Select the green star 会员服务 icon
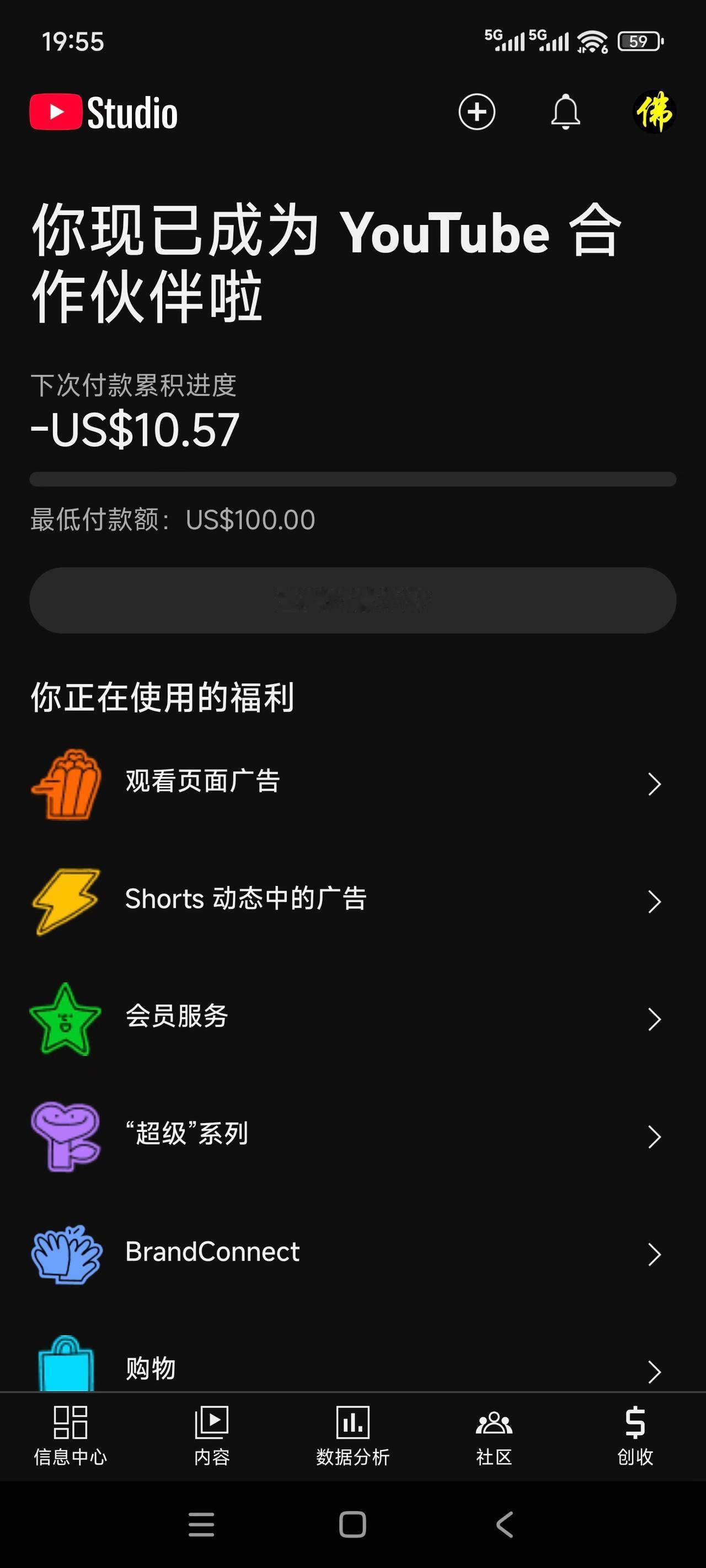Screen dimensions: 706x1568 pyautogui.click(x=65, y=1018)
